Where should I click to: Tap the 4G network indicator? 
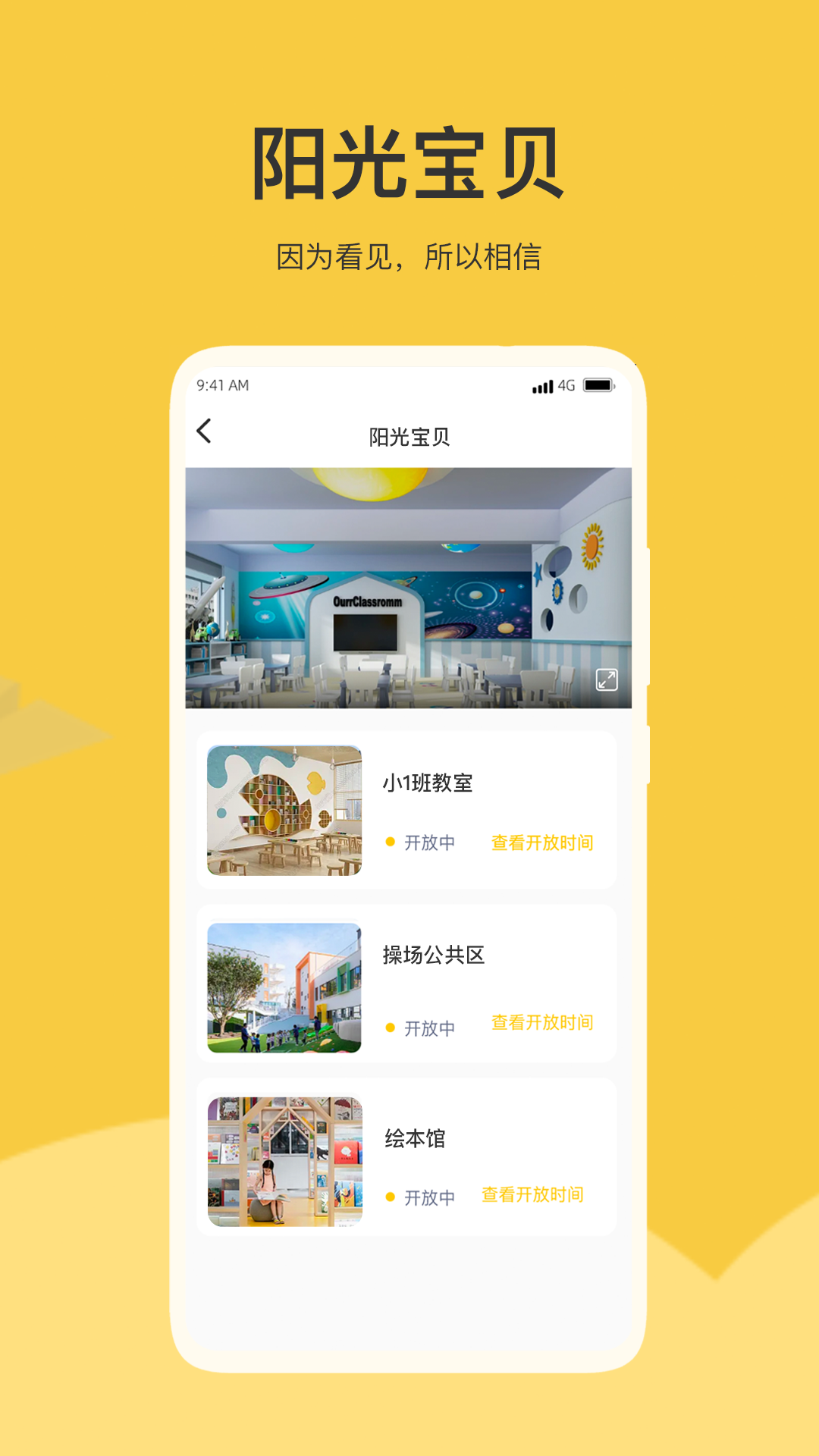coord(565,385)
